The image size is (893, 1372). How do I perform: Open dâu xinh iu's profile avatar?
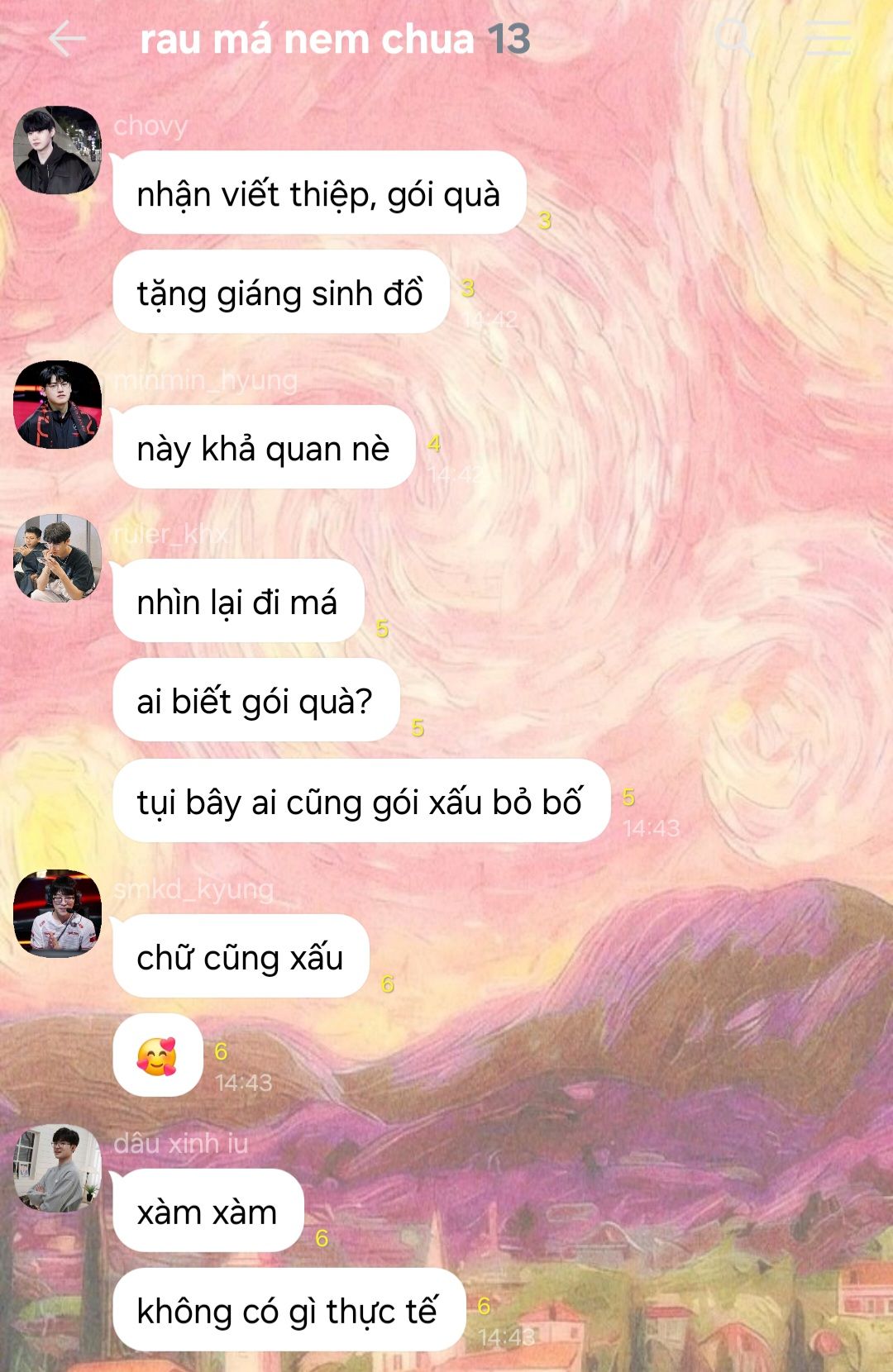(58, 1168)
